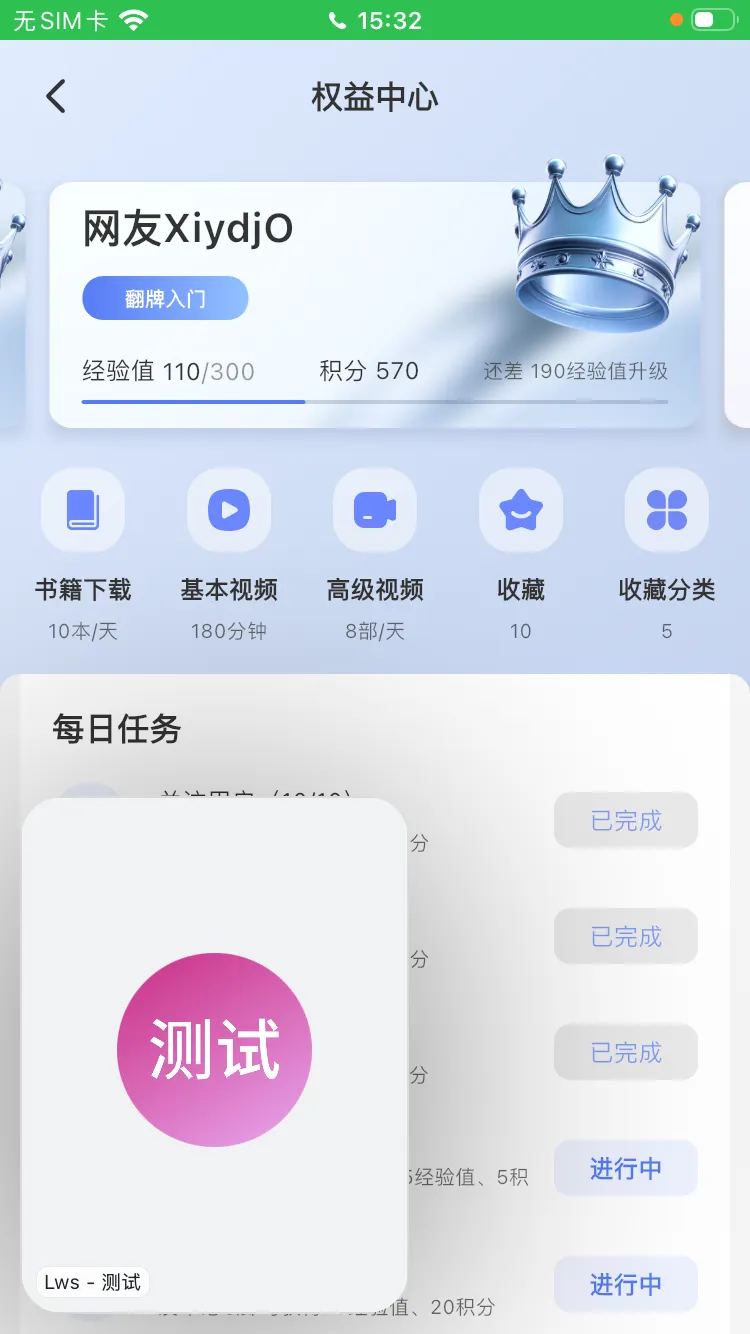
Task: Select the 权益中心 title bar
Action: (x=375, y=95)
